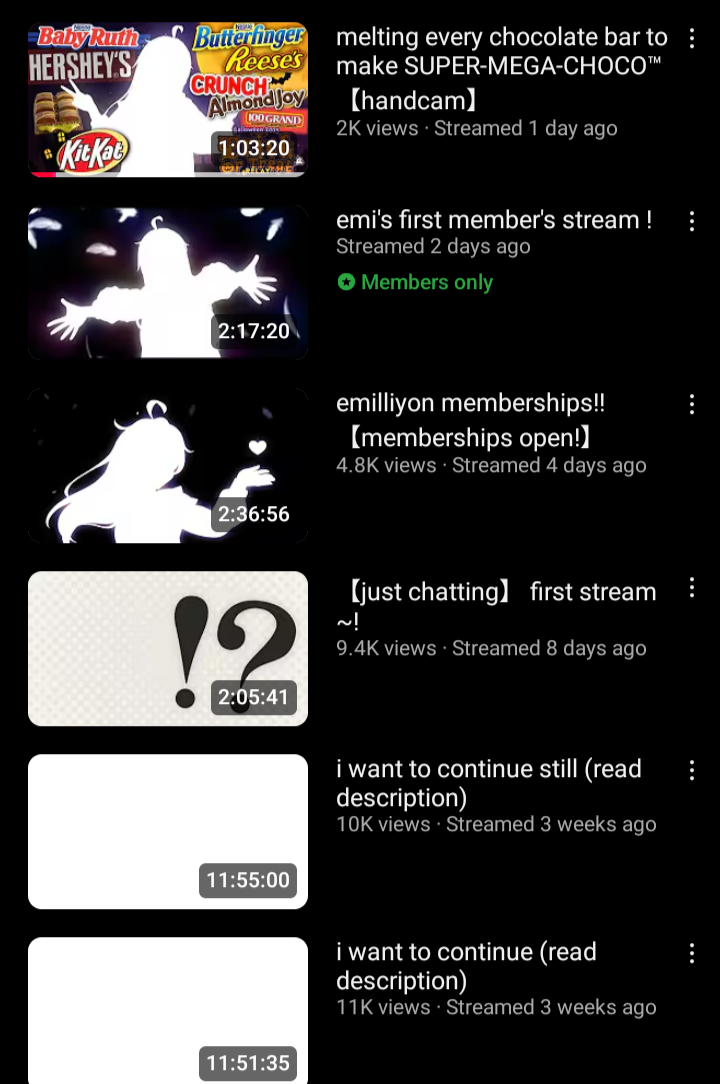This screenshot has width=720, height=1084.
Task: Tap the overflow menu on the 11K views stream
Action: [x=692, y=953]
